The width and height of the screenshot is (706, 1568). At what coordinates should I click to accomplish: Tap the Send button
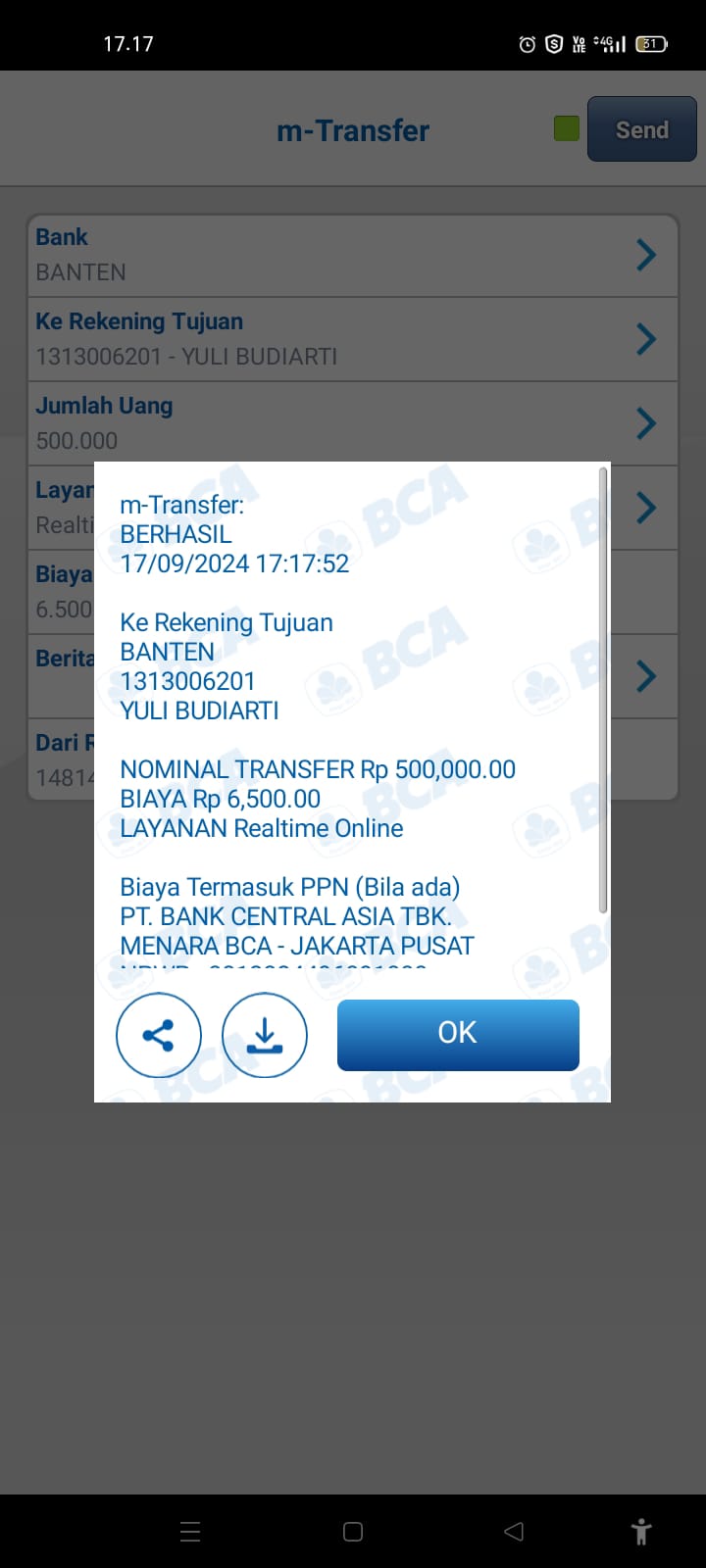(x=641, y=128)
